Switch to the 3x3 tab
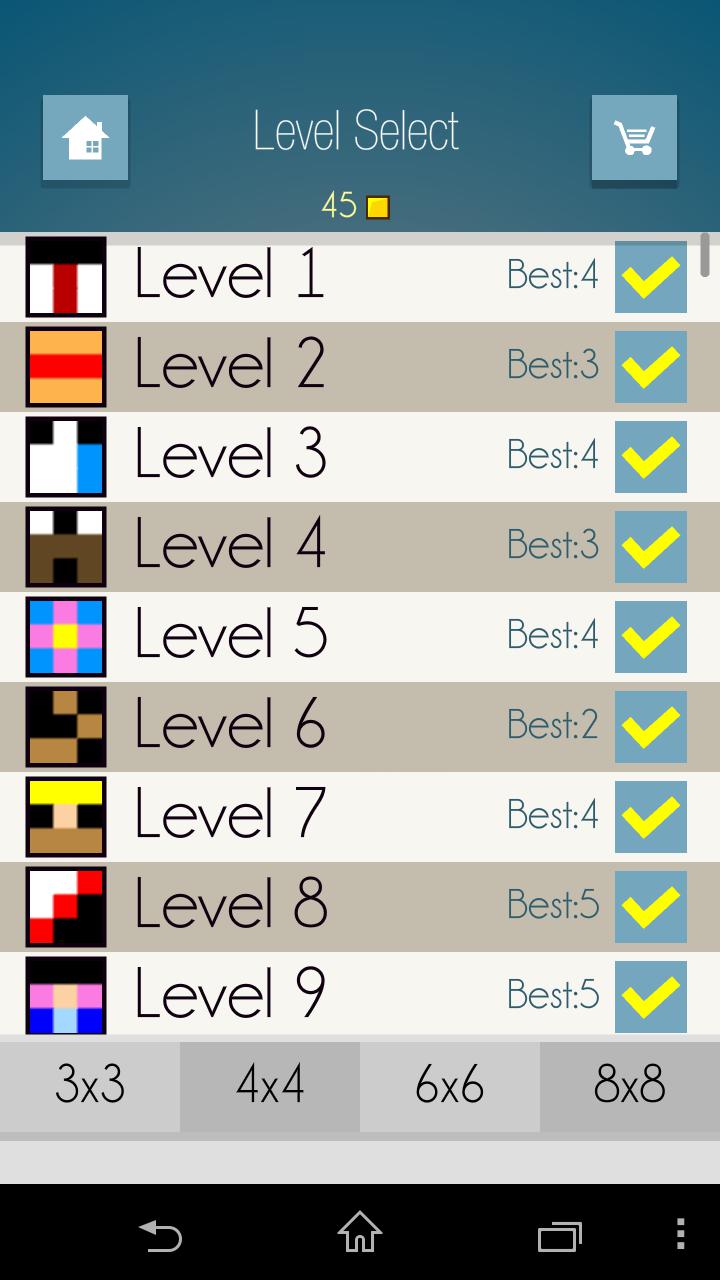This screenshot has height=1280, width=720. pyautogui.click(x=90, y=1086)
